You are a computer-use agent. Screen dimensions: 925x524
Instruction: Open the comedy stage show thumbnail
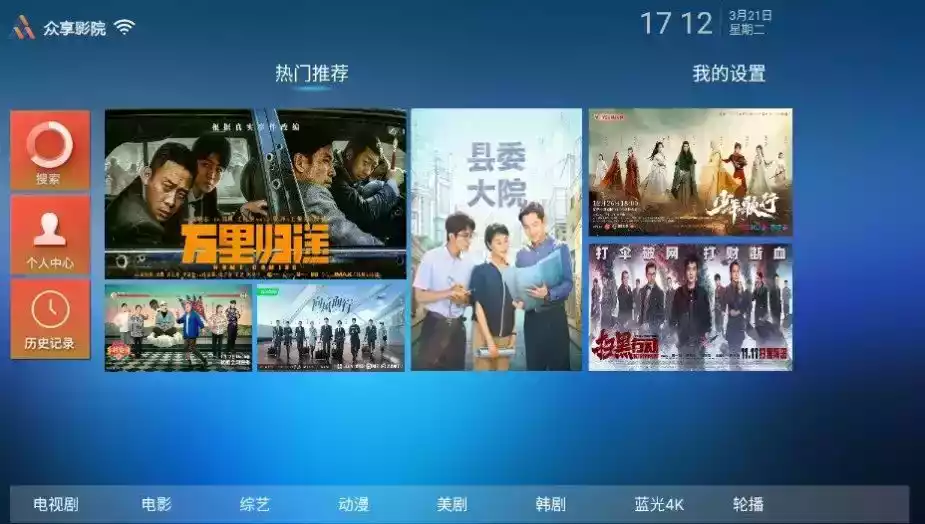[x=178, y=327]
